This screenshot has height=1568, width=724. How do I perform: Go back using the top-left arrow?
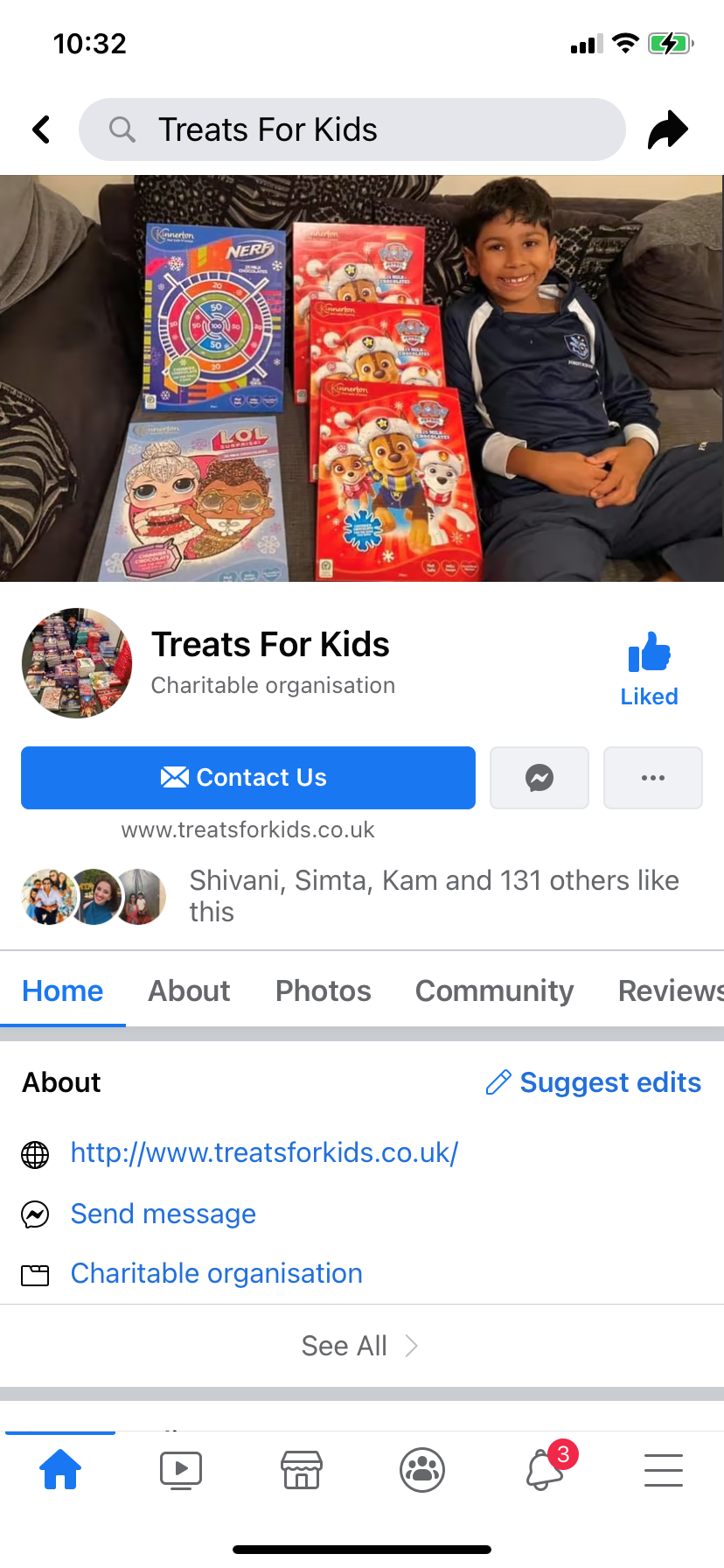click(41, 129)
